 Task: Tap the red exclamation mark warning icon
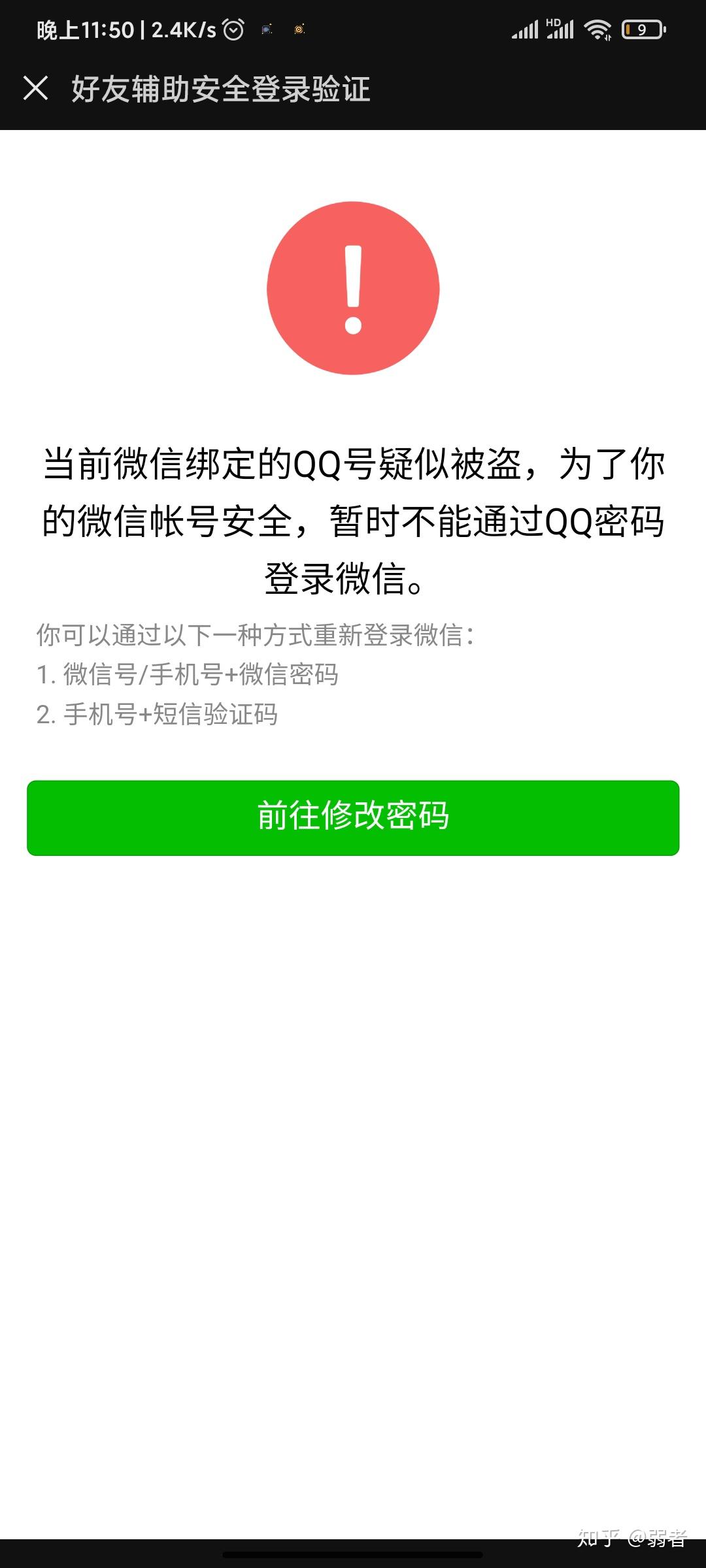tap(353, 287)
